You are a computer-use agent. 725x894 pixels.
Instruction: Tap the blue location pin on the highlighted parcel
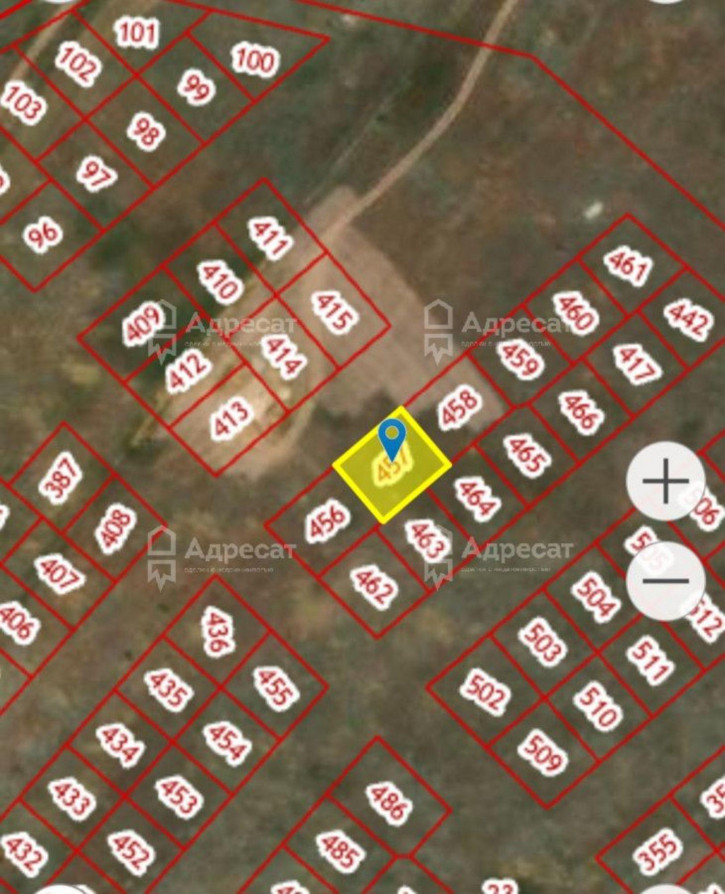[x=392, y=438]
